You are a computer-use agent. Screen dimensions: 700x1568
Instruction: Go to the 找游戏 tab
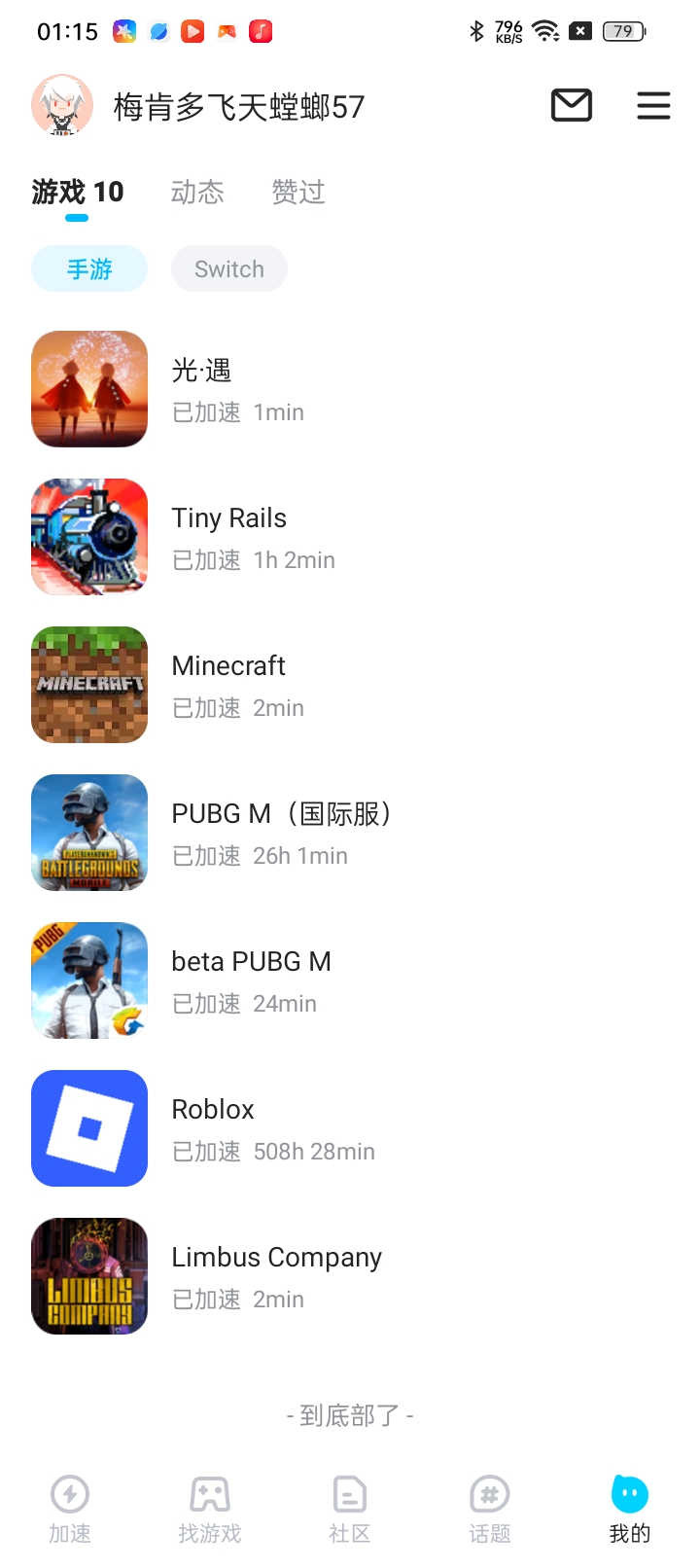tap(210, 1510)
